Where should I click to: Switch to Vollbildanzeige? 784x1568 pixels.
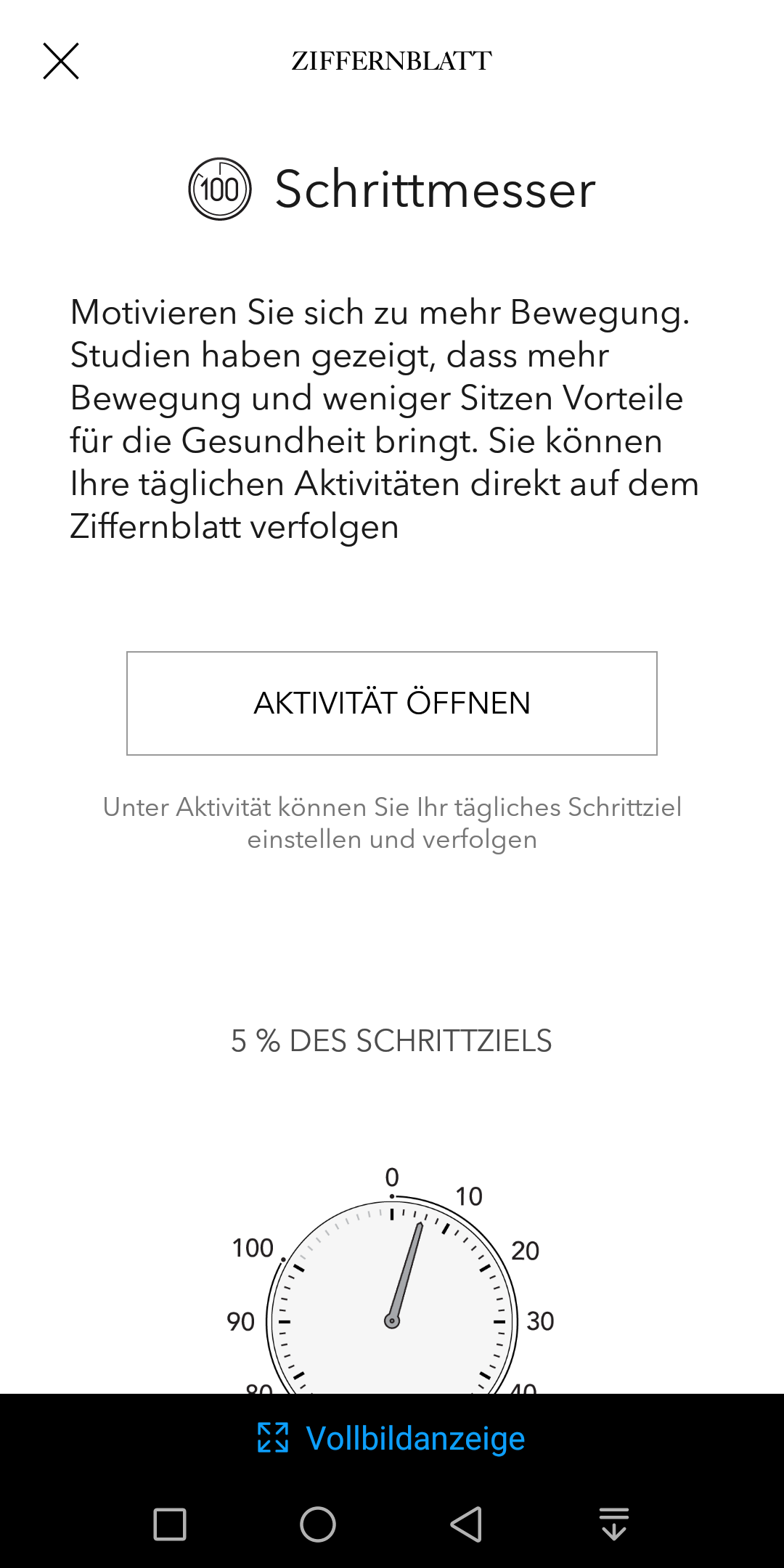(x=392, y=1438)
